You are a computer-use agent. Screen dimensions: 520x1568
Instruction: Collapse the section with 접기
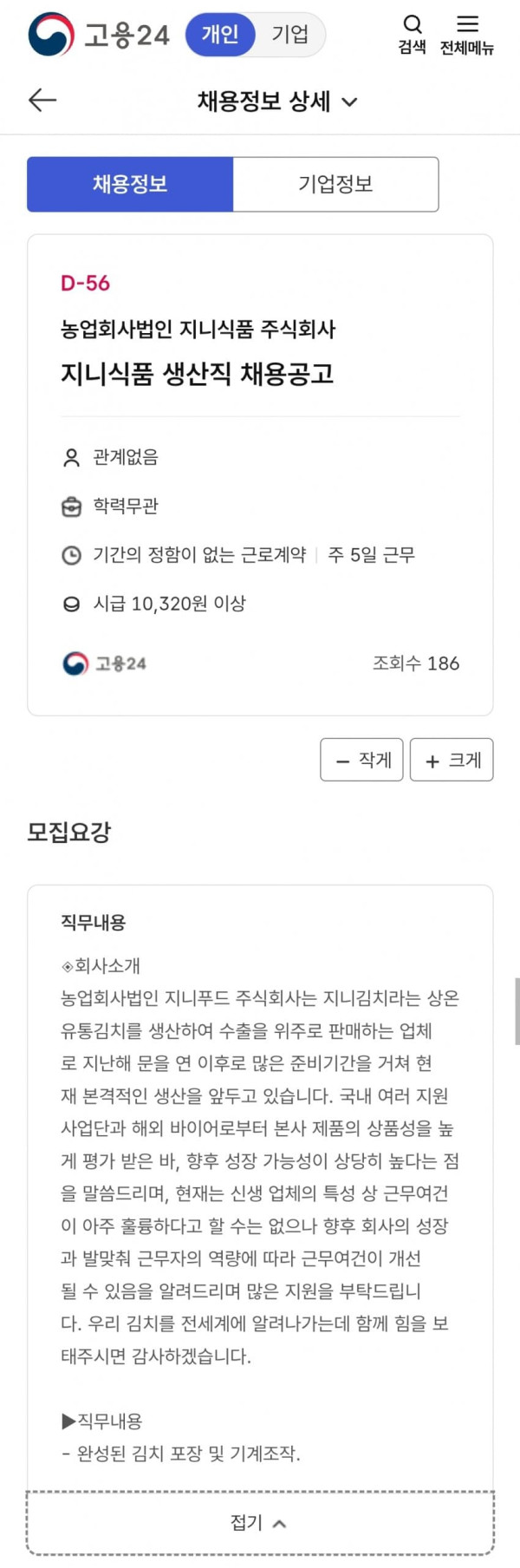click(260, 1523)
